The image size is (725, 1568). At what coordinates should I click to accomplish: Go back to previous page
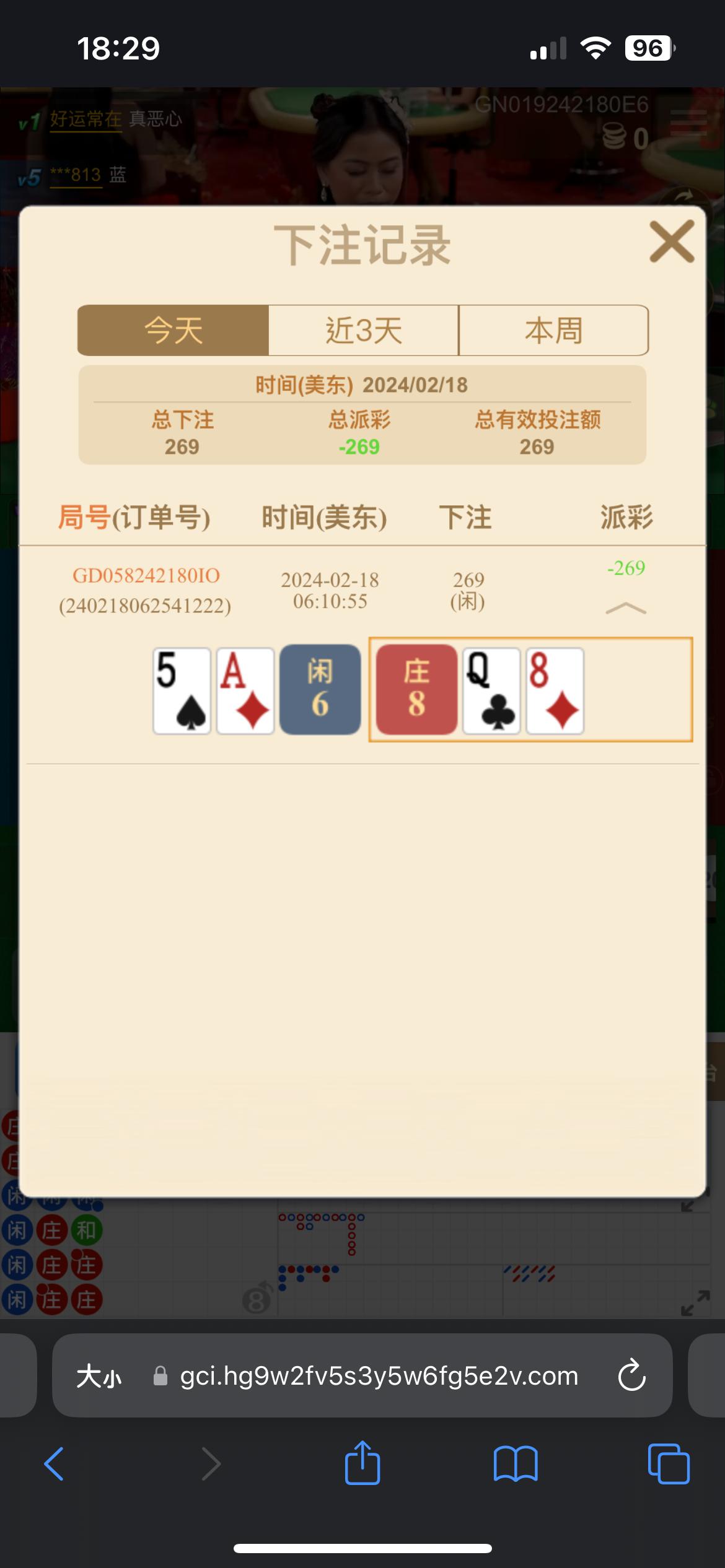point(55,1464)
